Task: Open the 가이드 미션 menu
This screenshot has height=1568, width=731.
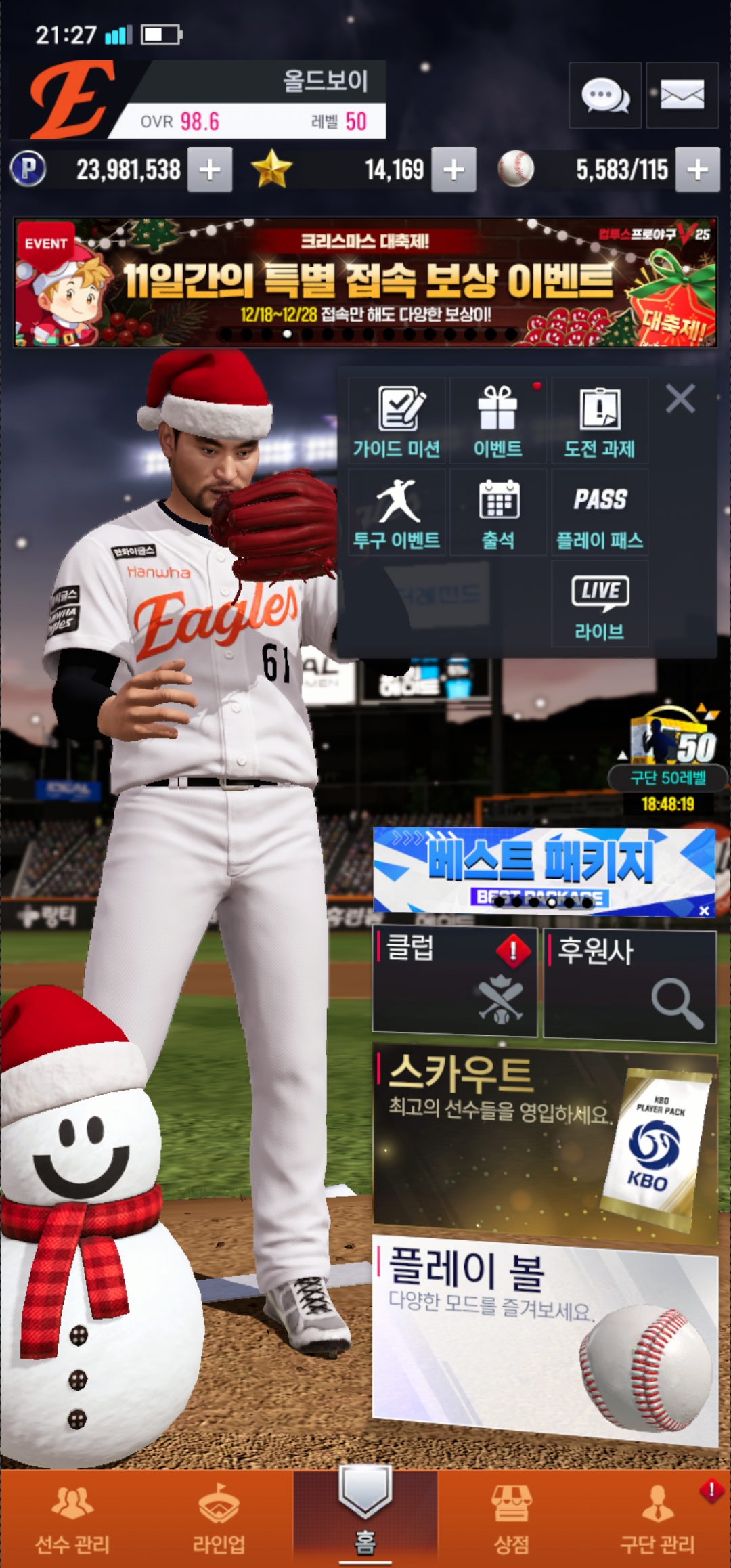Action: [397, 421]
